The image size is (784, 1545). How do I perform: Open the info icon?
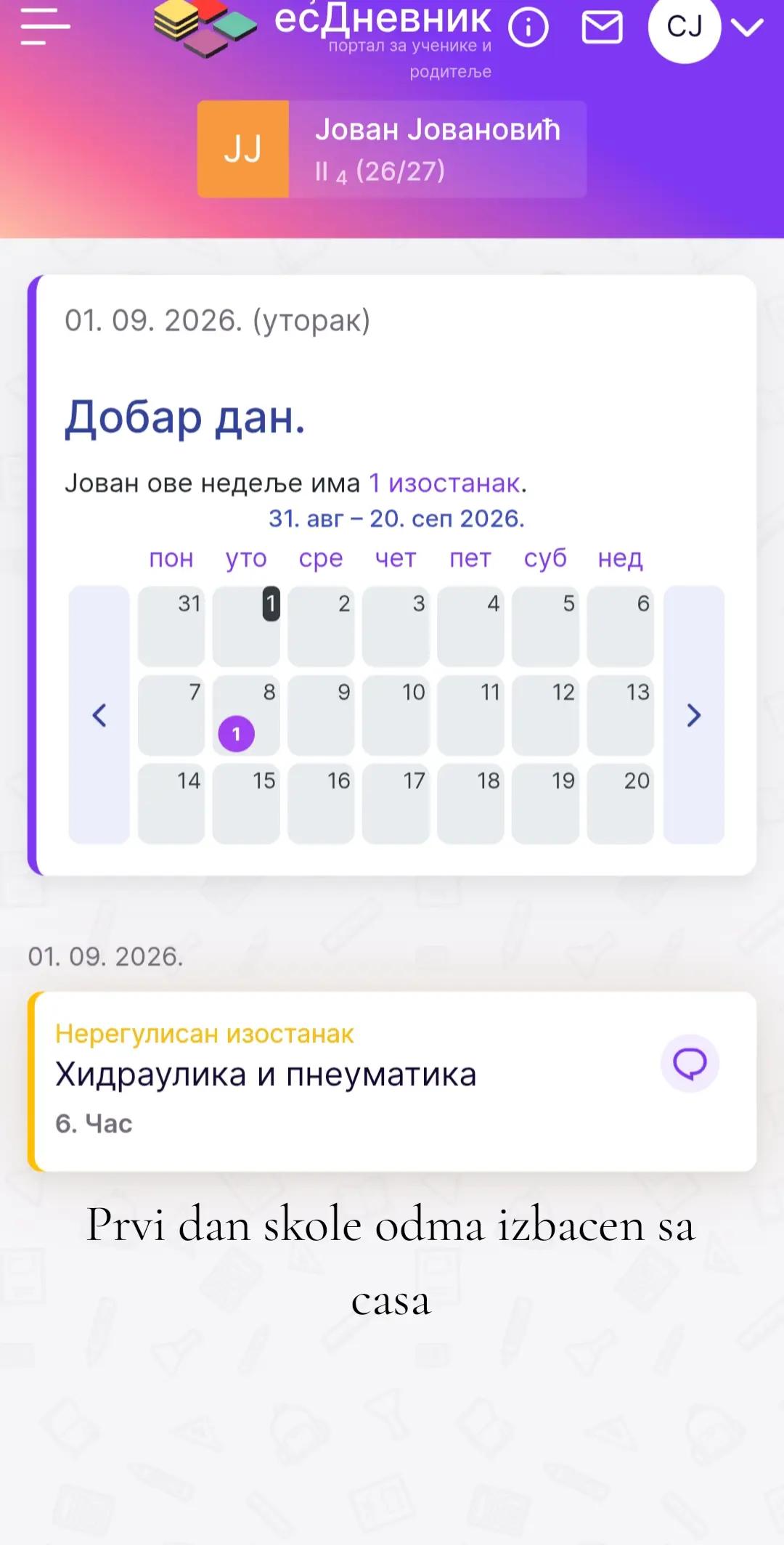point(528,28)
